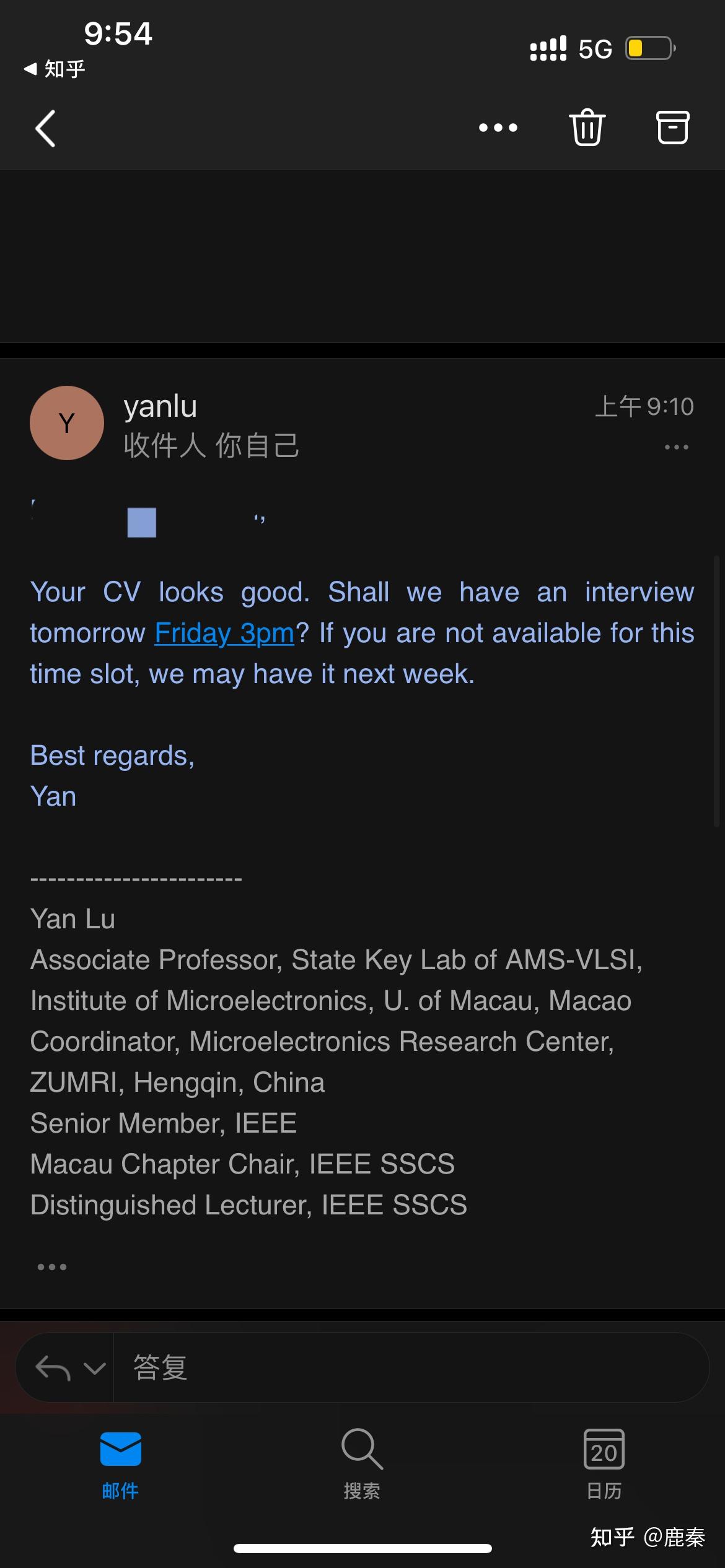Tap the 答复 reply field
This screenshot has width=725, height=1568.
coord(411,1367)
